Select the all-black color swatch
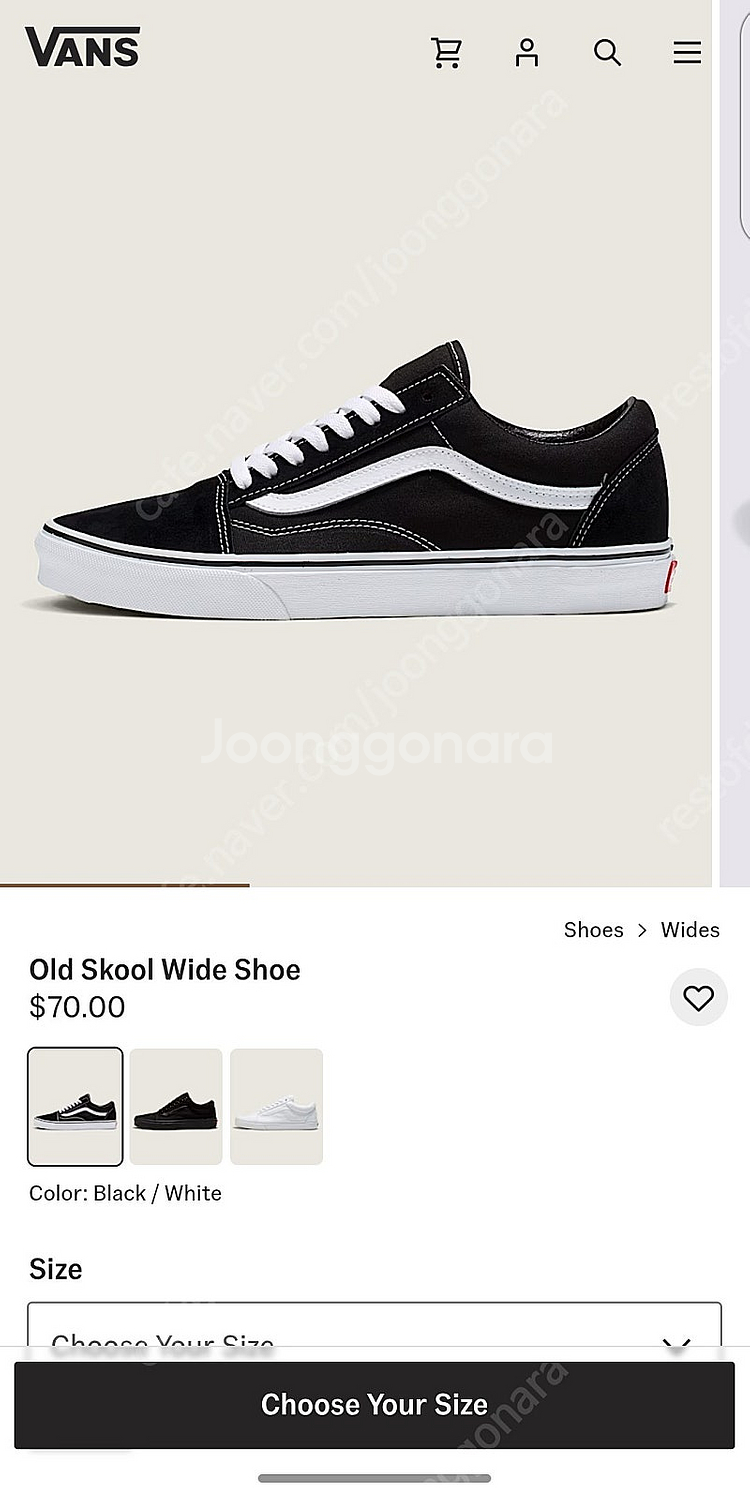 (x=176, y=1106)
